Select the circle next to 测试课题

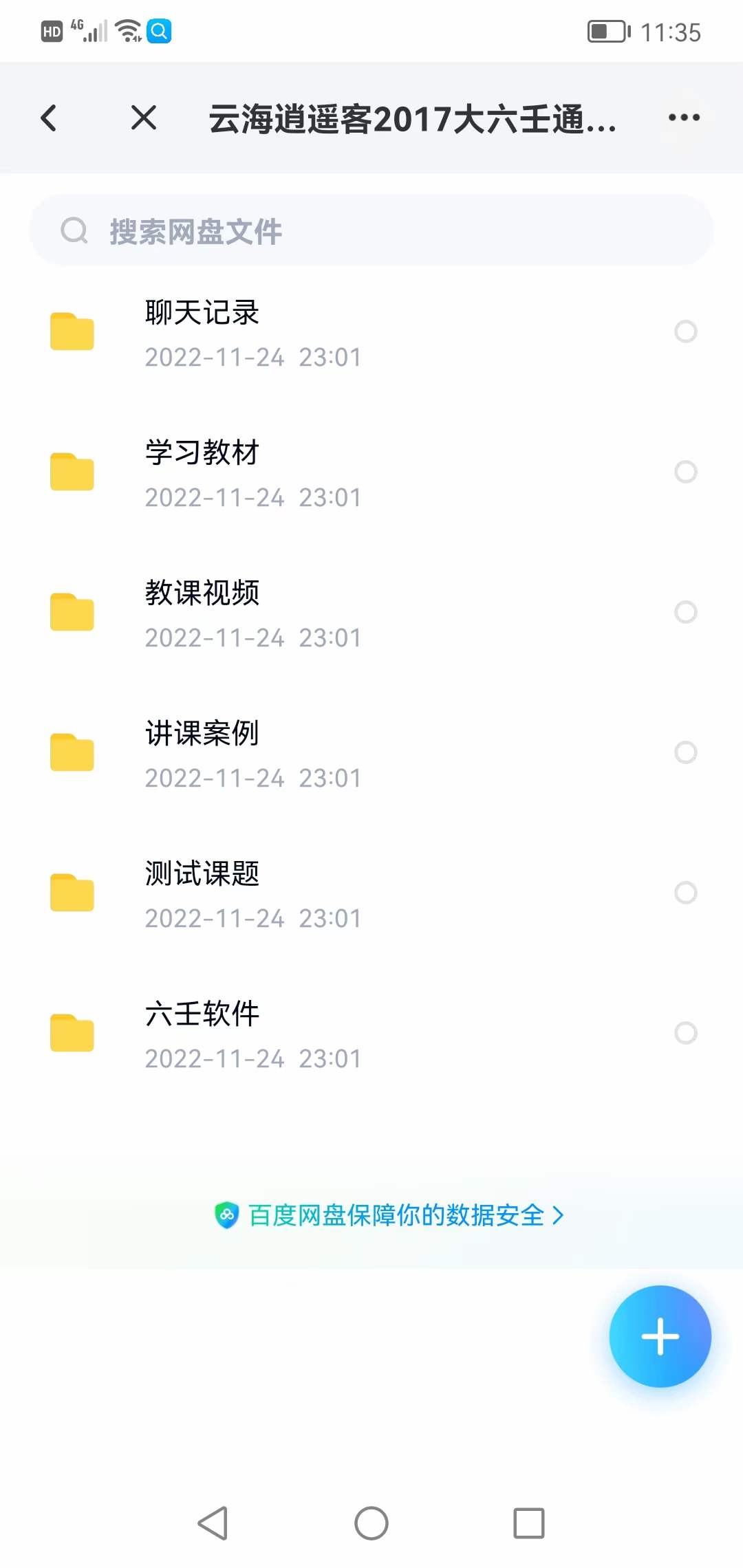[686, 893]
